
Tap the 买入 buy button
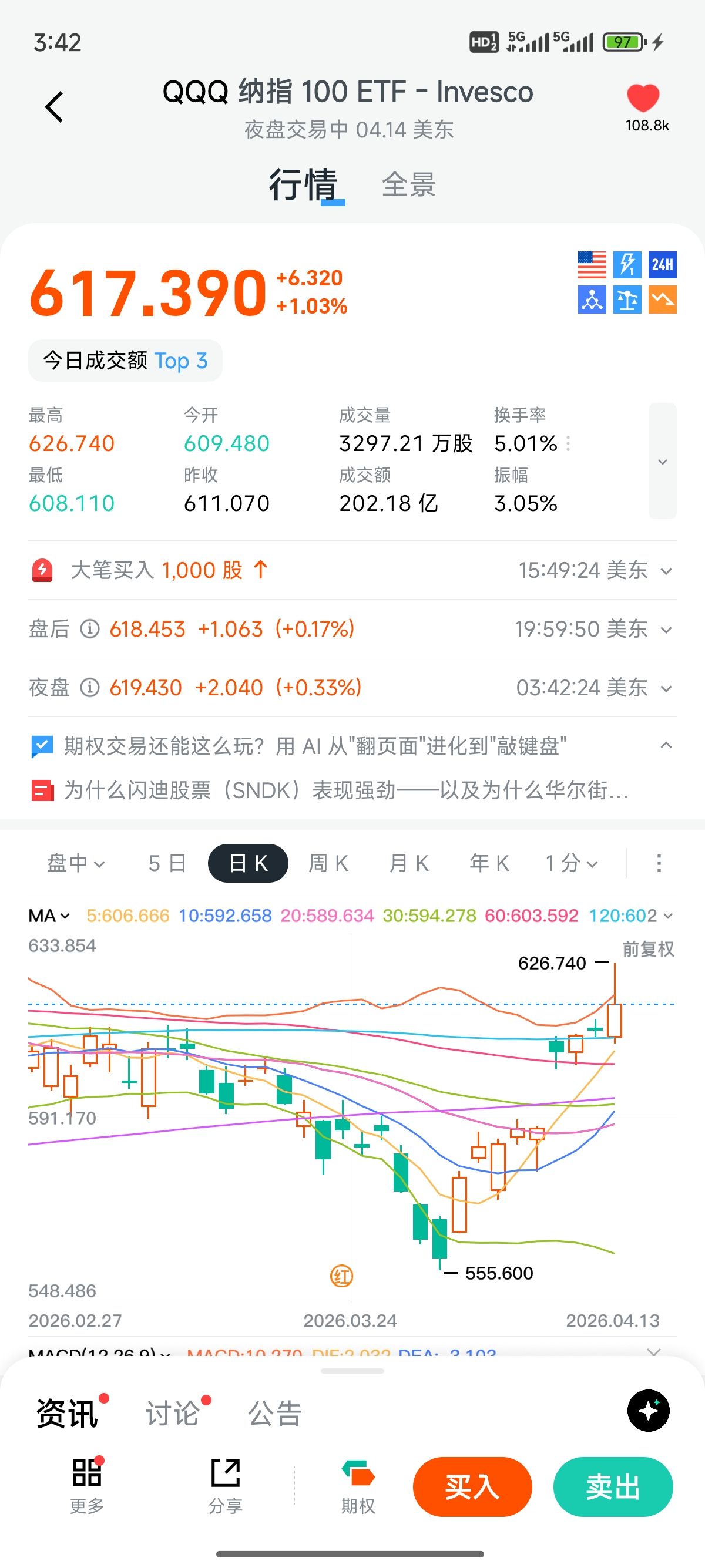pyautogui.click(x=472, y=1486)
